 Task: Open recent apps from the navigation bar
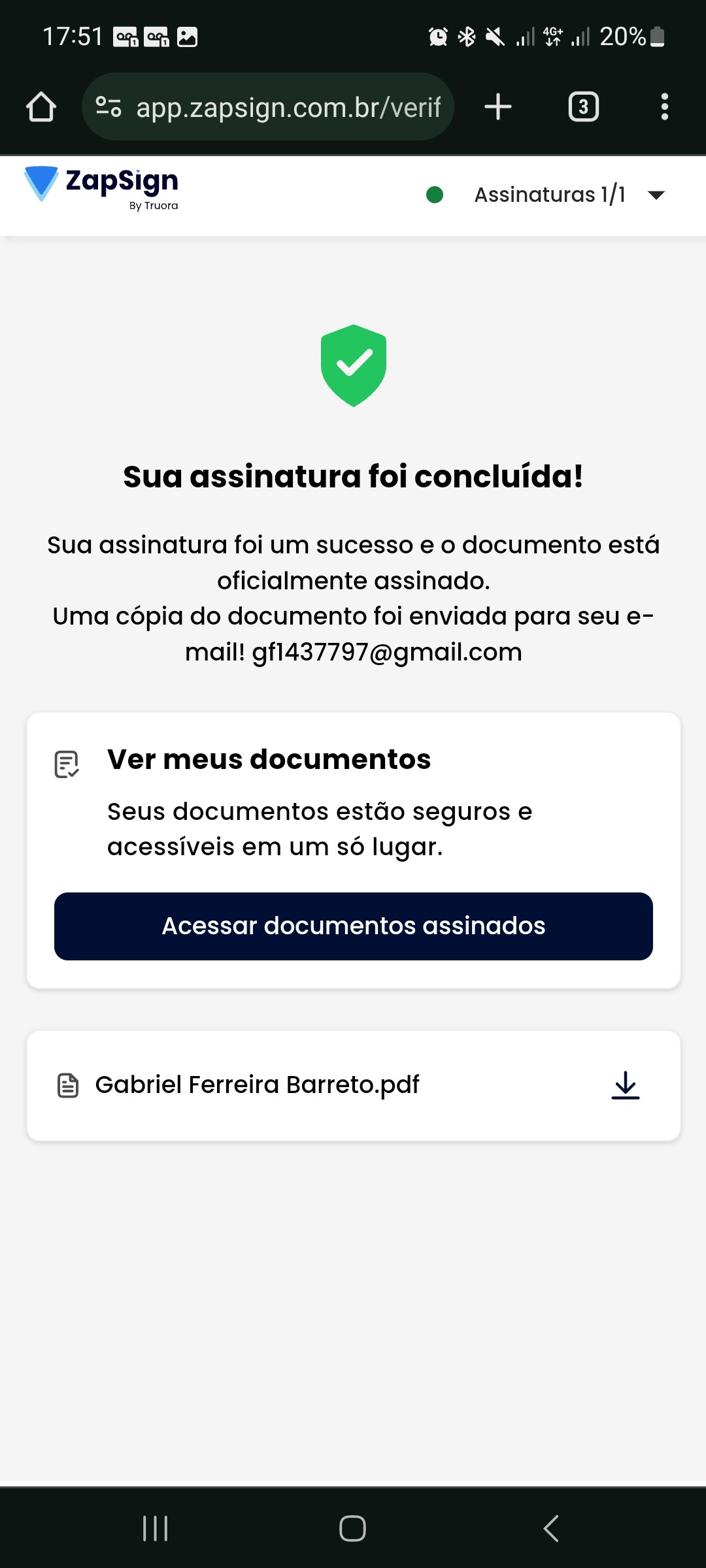(x=155, y=1528)
